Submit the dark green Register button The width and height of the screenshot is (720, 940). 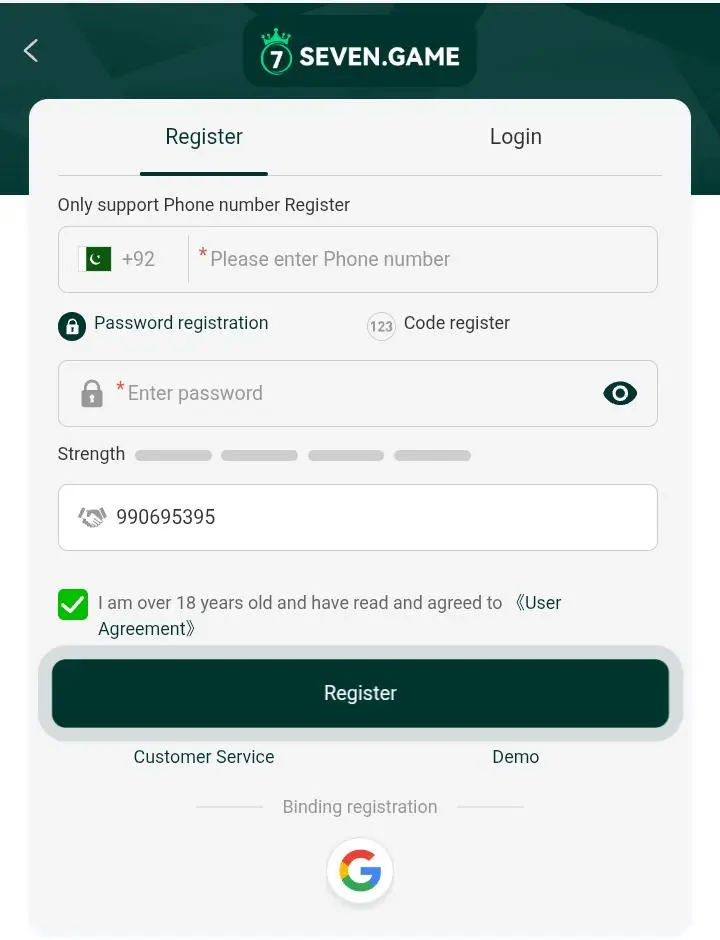point(360,693)
